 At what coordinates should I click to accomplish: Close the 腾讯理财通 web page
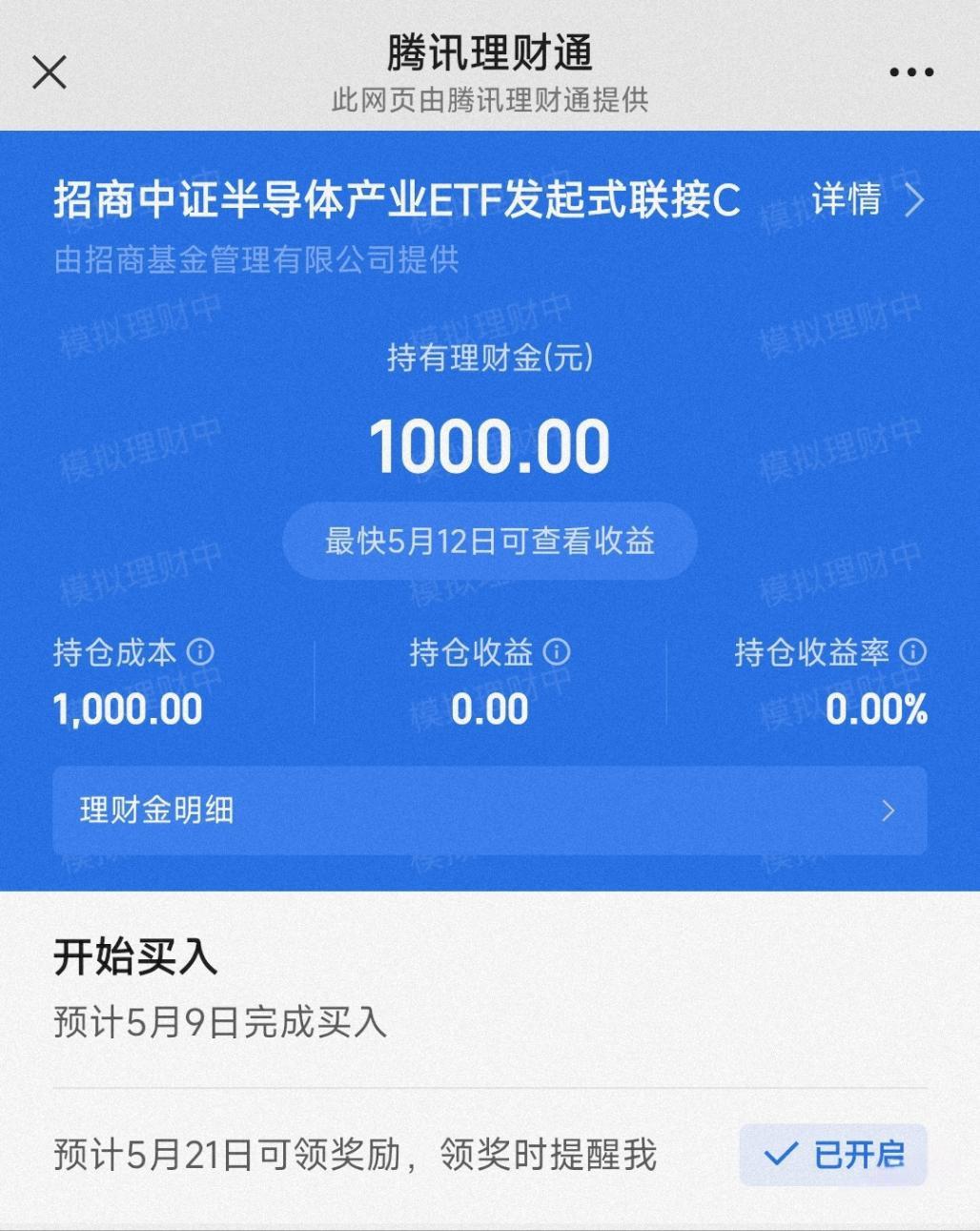click(50, 72)
